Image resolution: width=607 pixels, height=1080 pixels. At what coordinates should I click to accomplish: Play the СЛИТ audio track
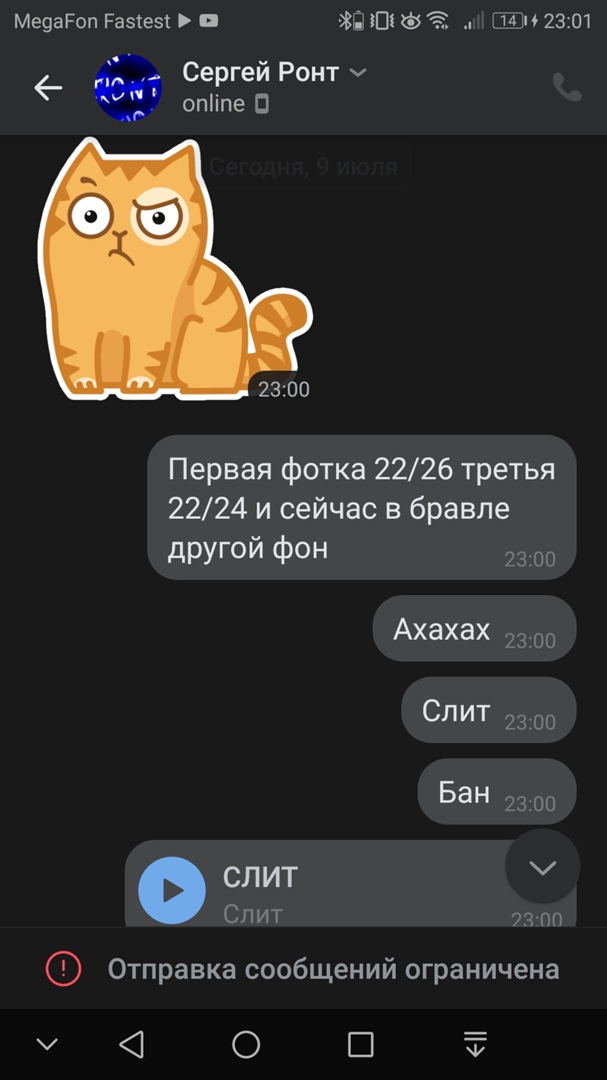pos(172,889)
